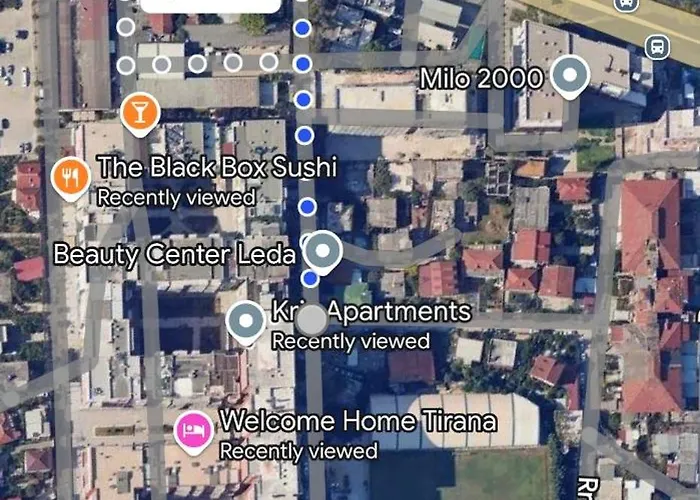Open the Kris Apartments location pin
This screenshot has width=700, height=500.
tap(245, 321)
